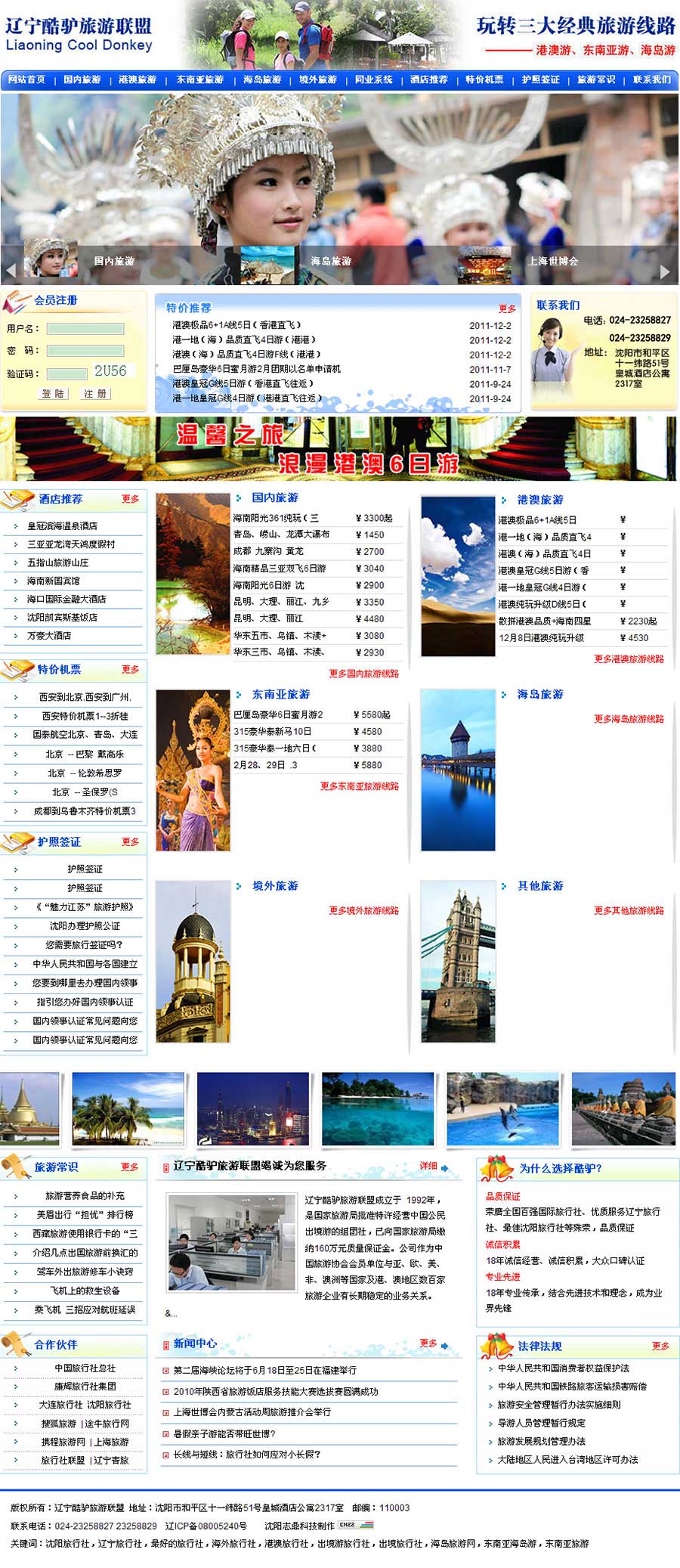
Task: Open 特价机票 in the navigation bar
Action: click(484, 79)
